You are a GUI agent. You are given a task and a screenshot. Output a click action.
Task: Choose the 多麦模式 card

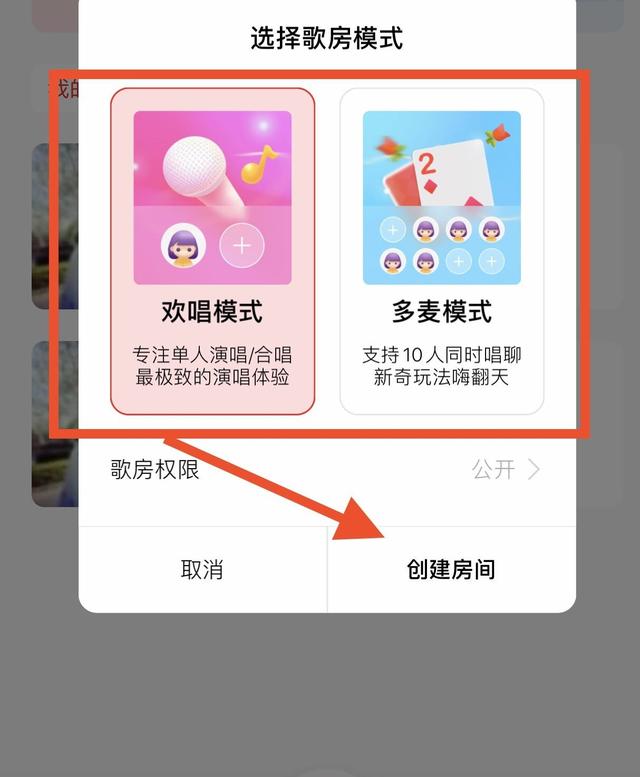pos(442,251)
